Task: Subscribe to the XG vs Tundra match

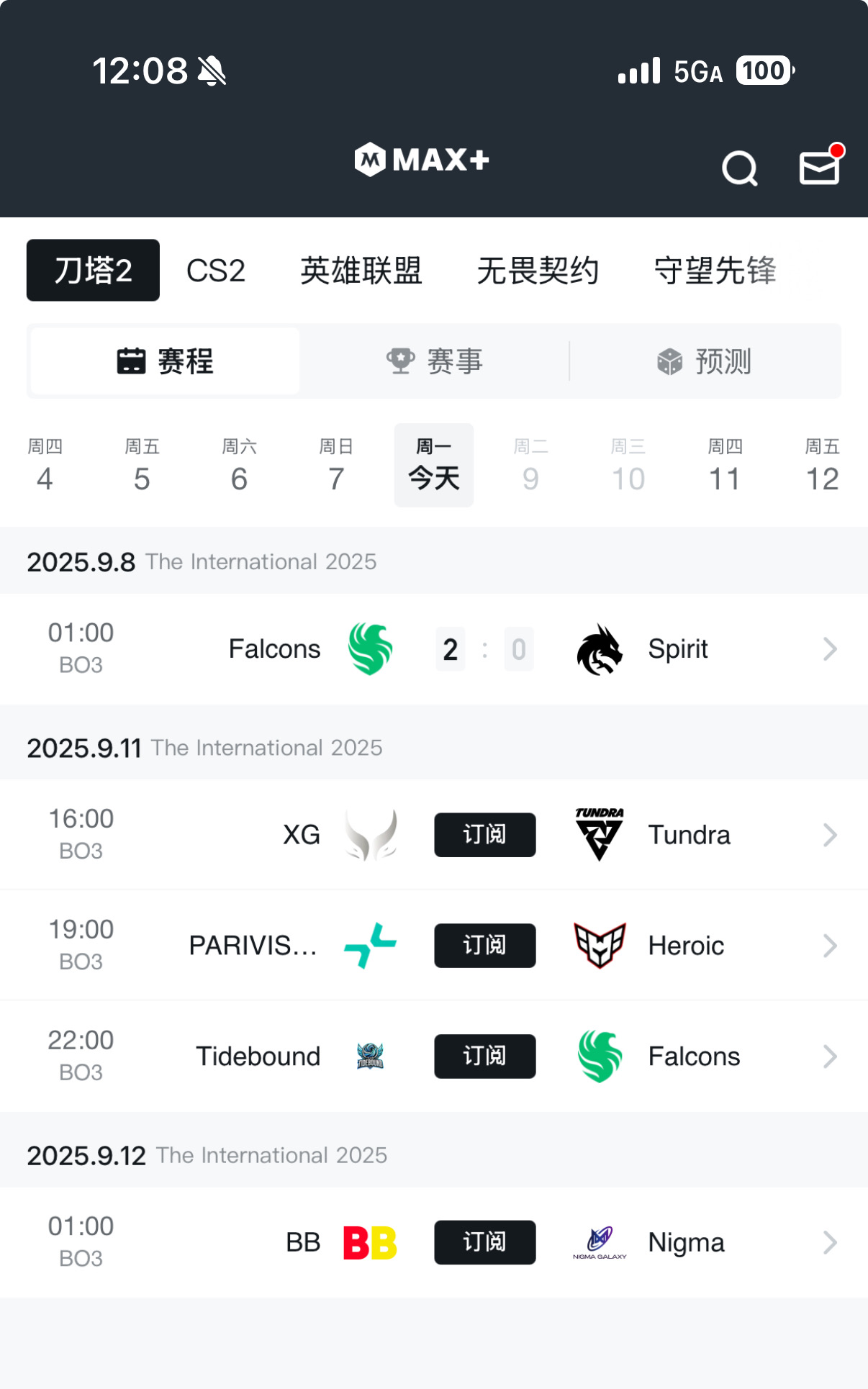Action: (x=484, y=835)
